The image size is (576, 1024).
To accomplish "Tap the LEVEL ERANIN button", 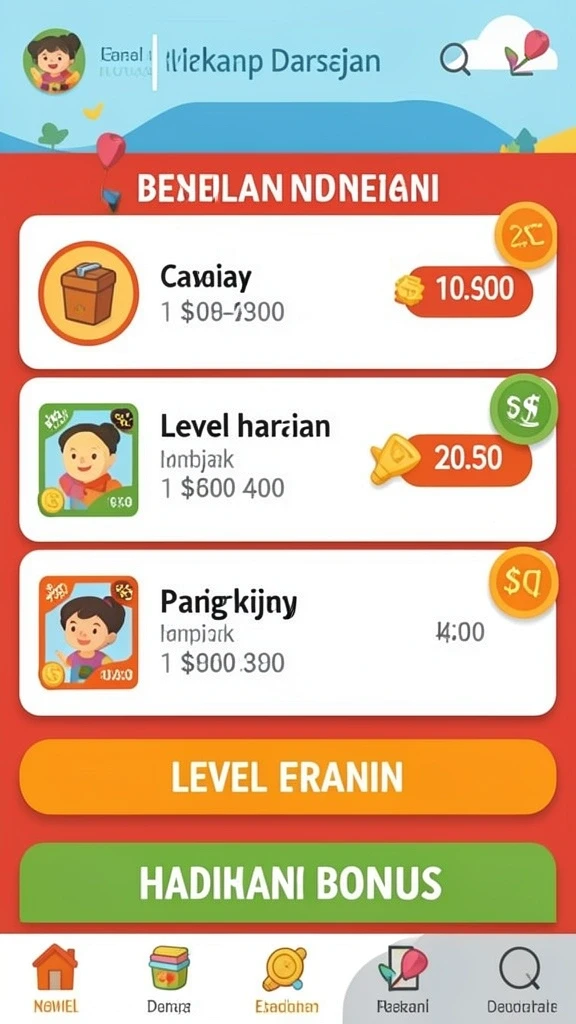I will point(287,777).
